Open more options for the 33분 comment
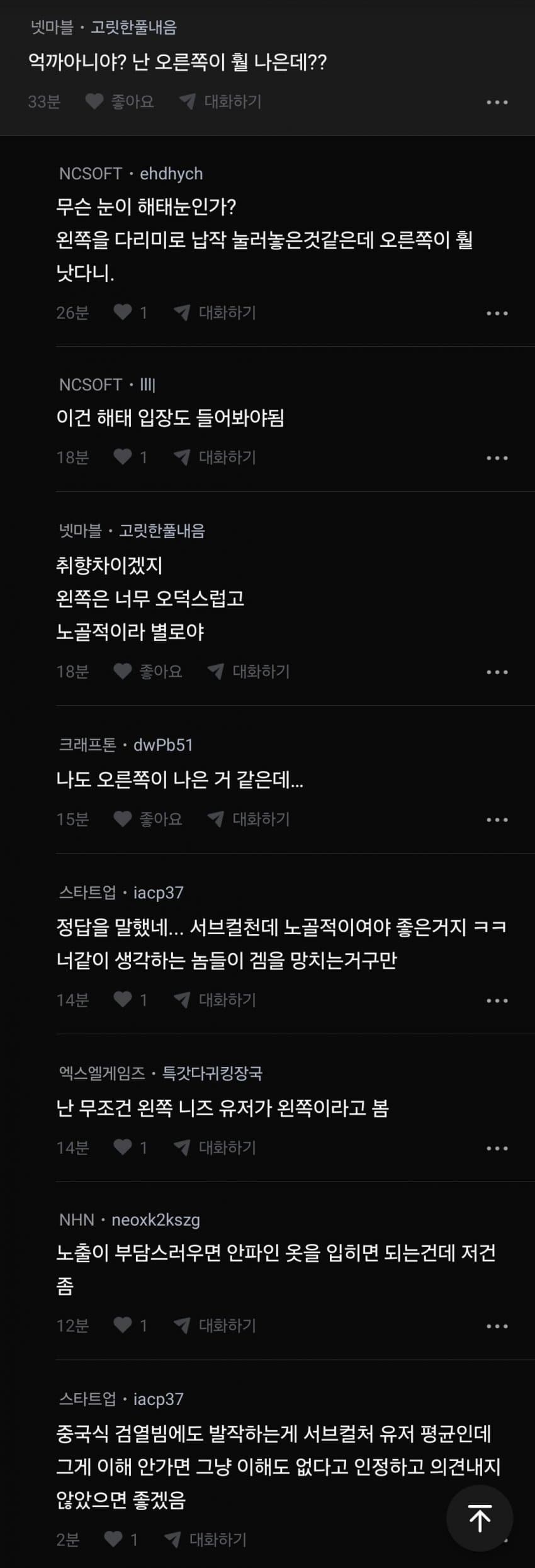 (x=497, y=102)
